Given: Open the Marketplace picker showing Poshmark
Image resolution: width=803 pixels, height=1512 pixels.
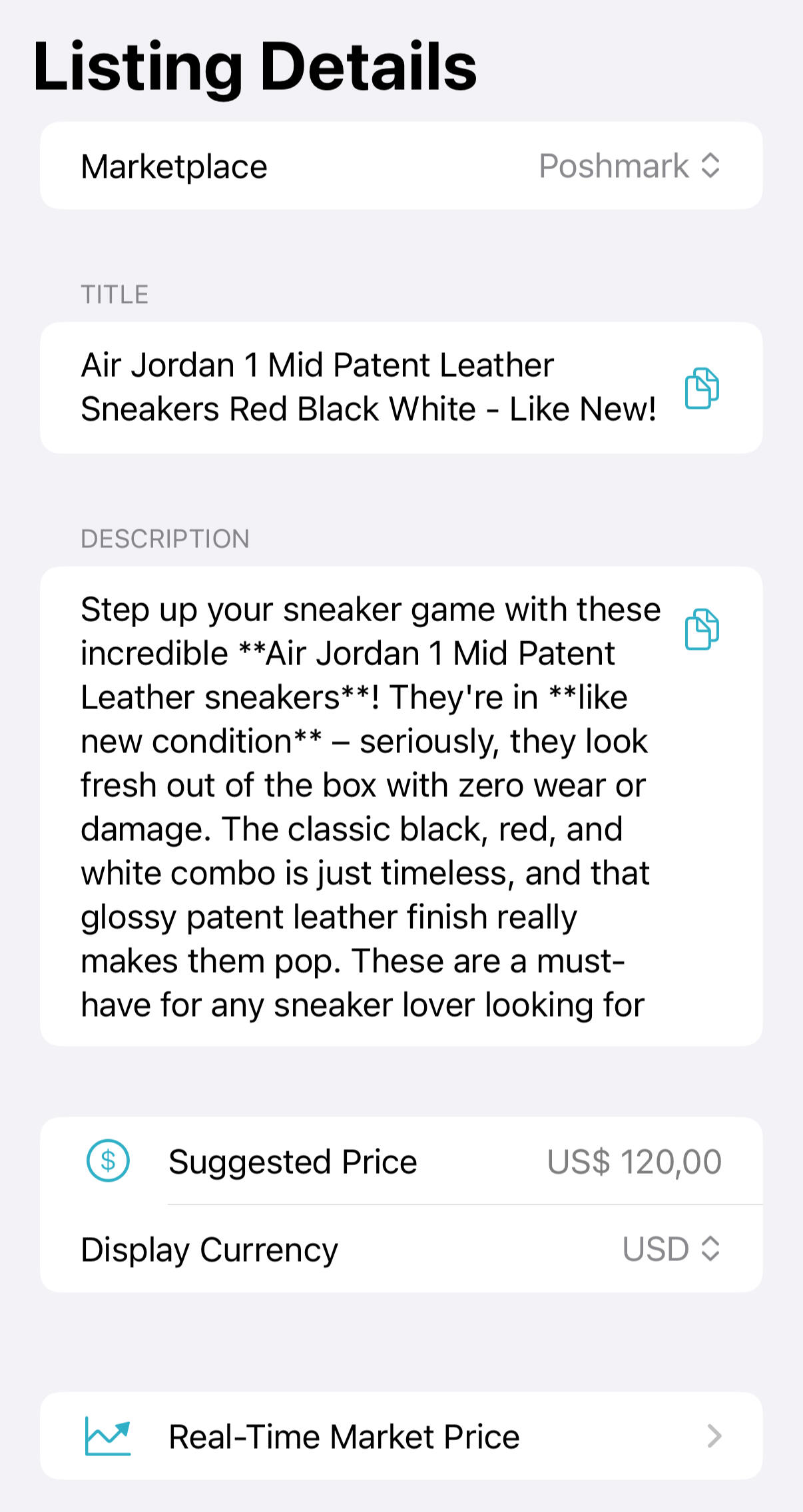Looking at the screenshot, I should (629, 166).
